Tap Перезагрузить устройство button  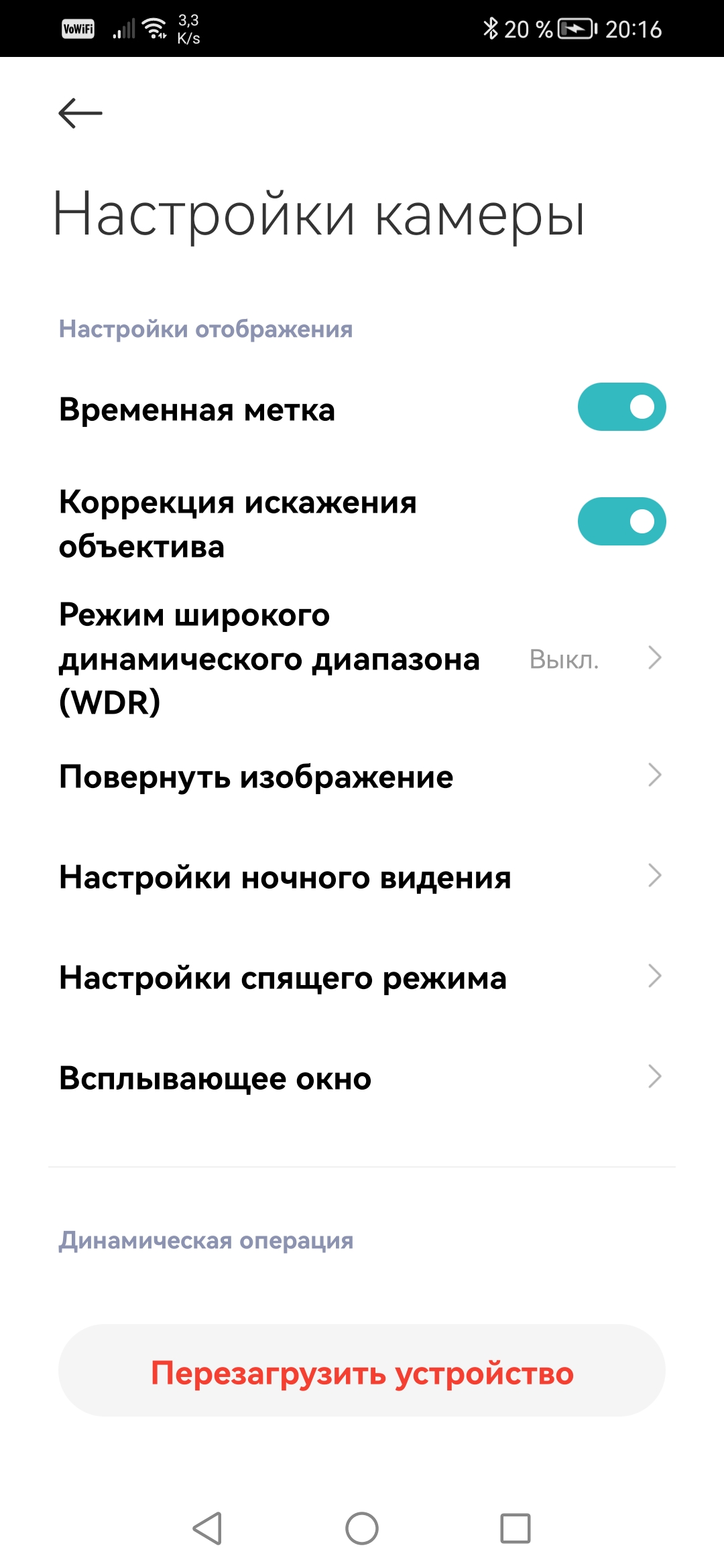362,1372
